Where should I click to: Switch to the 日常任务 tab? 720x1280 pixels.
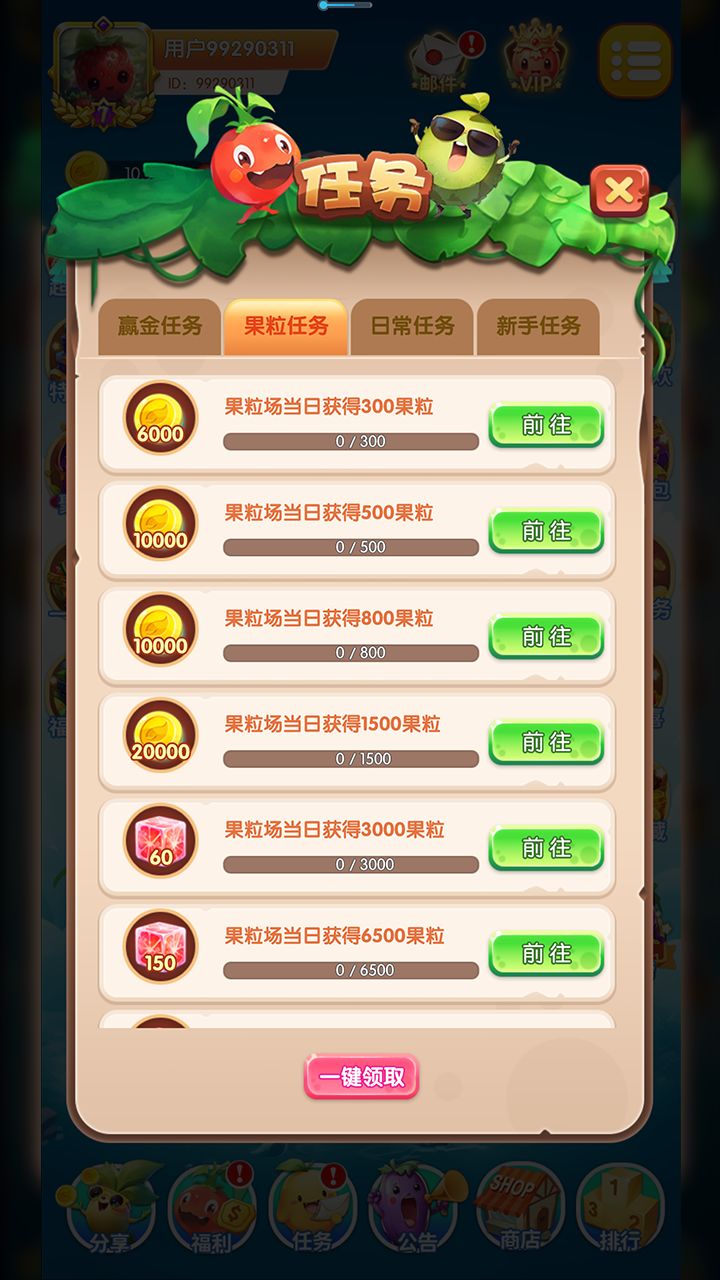click(413, 324)
